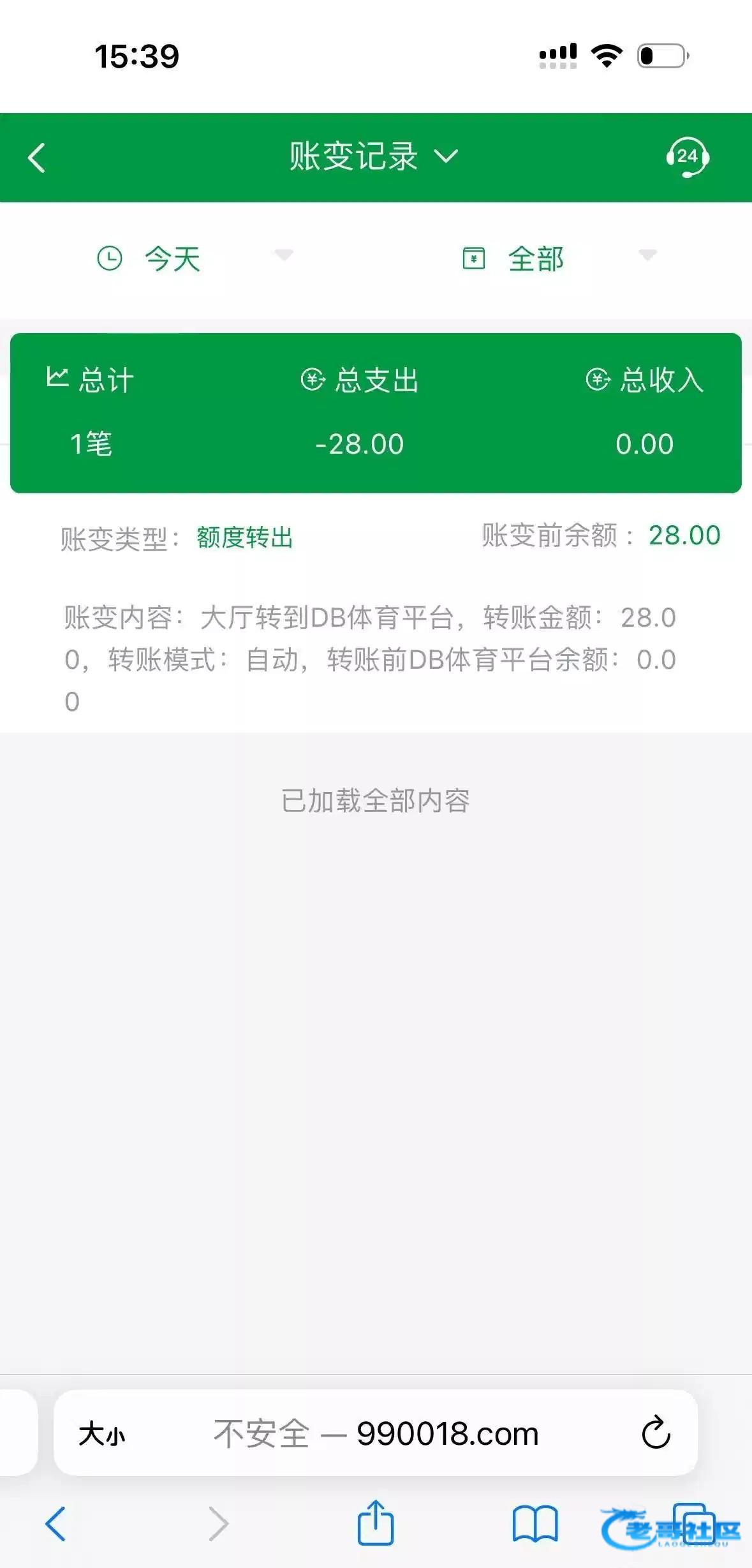Expand the 账变记录 title dropdown
Viewport: 752px width, 1568px height.
tap(374, 156)
